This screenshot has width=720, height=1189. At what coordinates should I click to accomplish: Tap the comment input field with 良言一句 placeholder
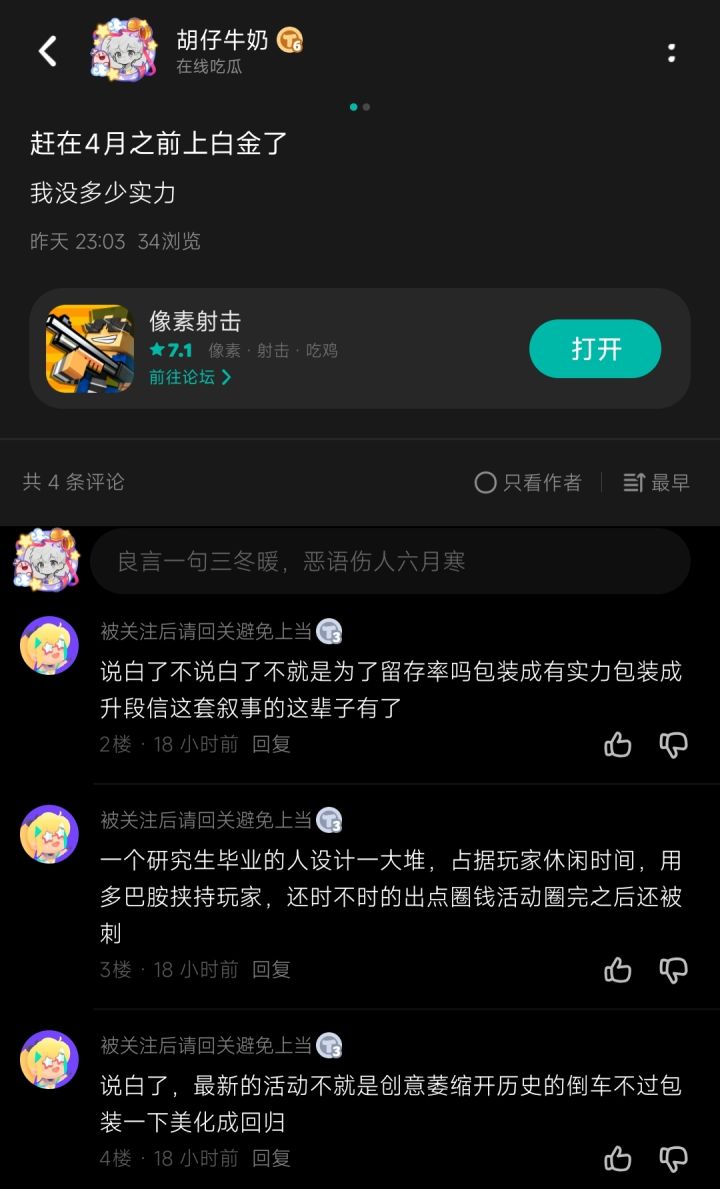tap(390, 562)
